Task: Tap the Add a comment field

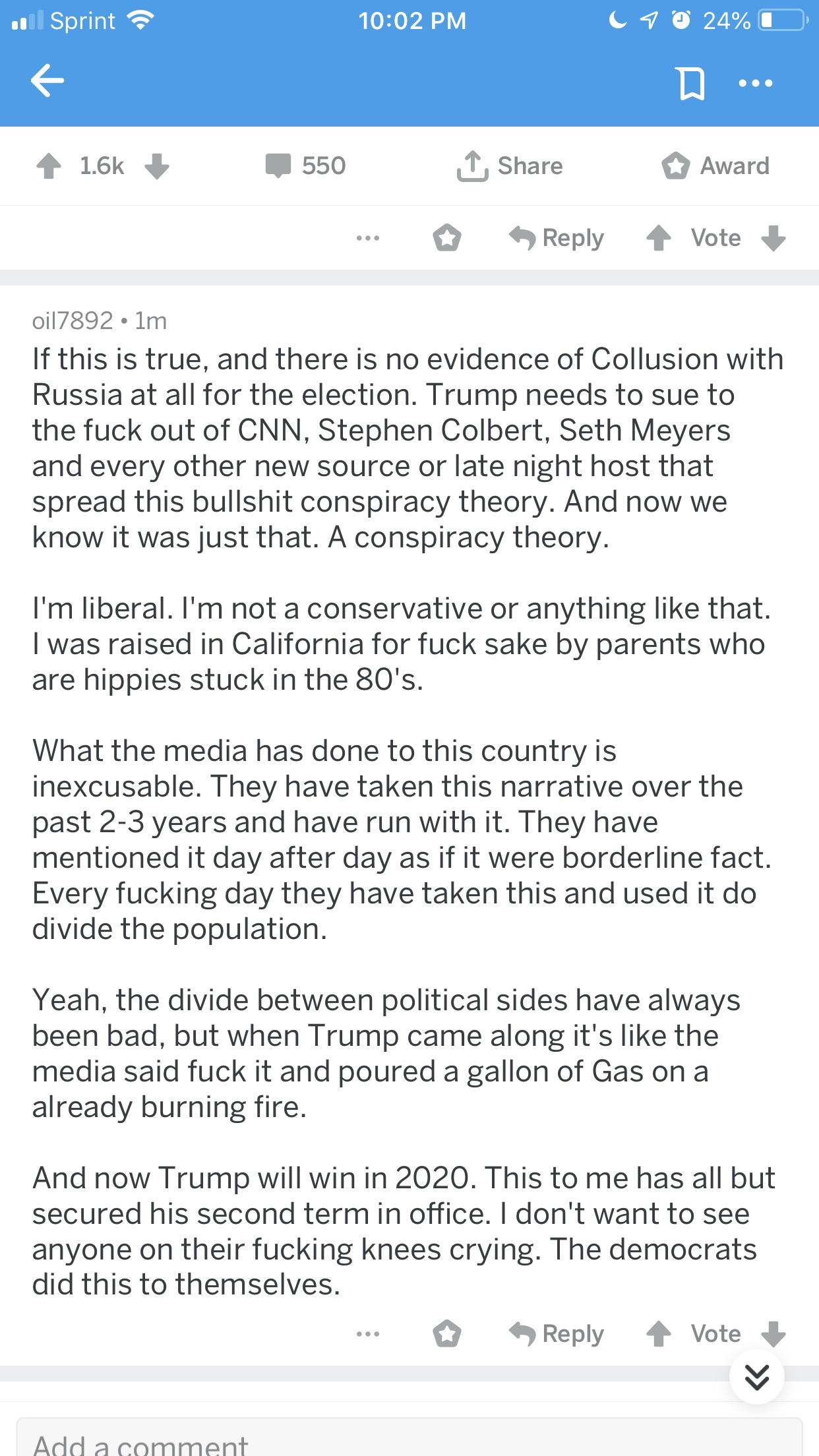Action: click(x=409, y=1444)
